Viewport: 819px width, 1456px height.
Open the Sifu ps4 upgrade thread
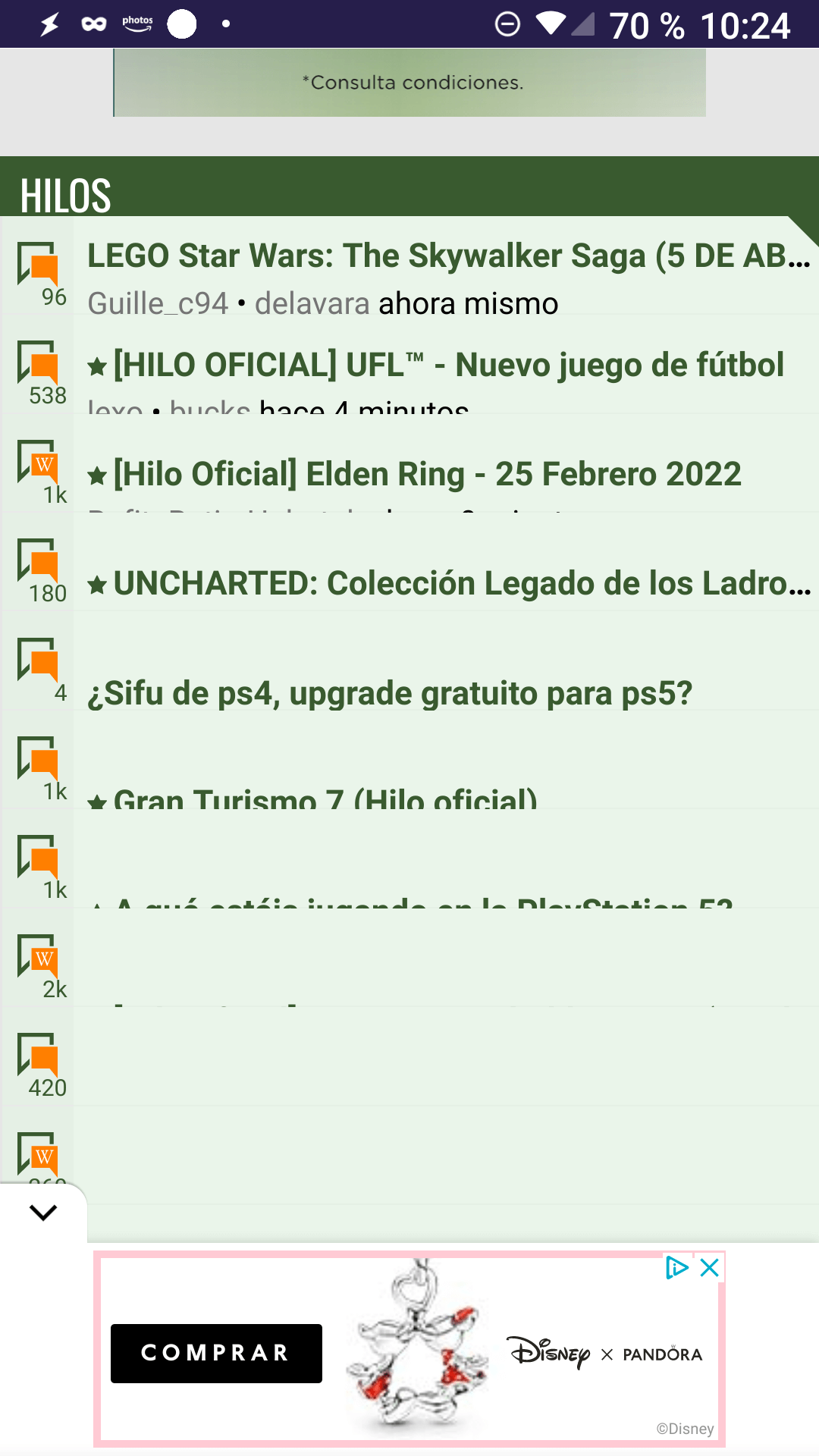coord(390,693)
